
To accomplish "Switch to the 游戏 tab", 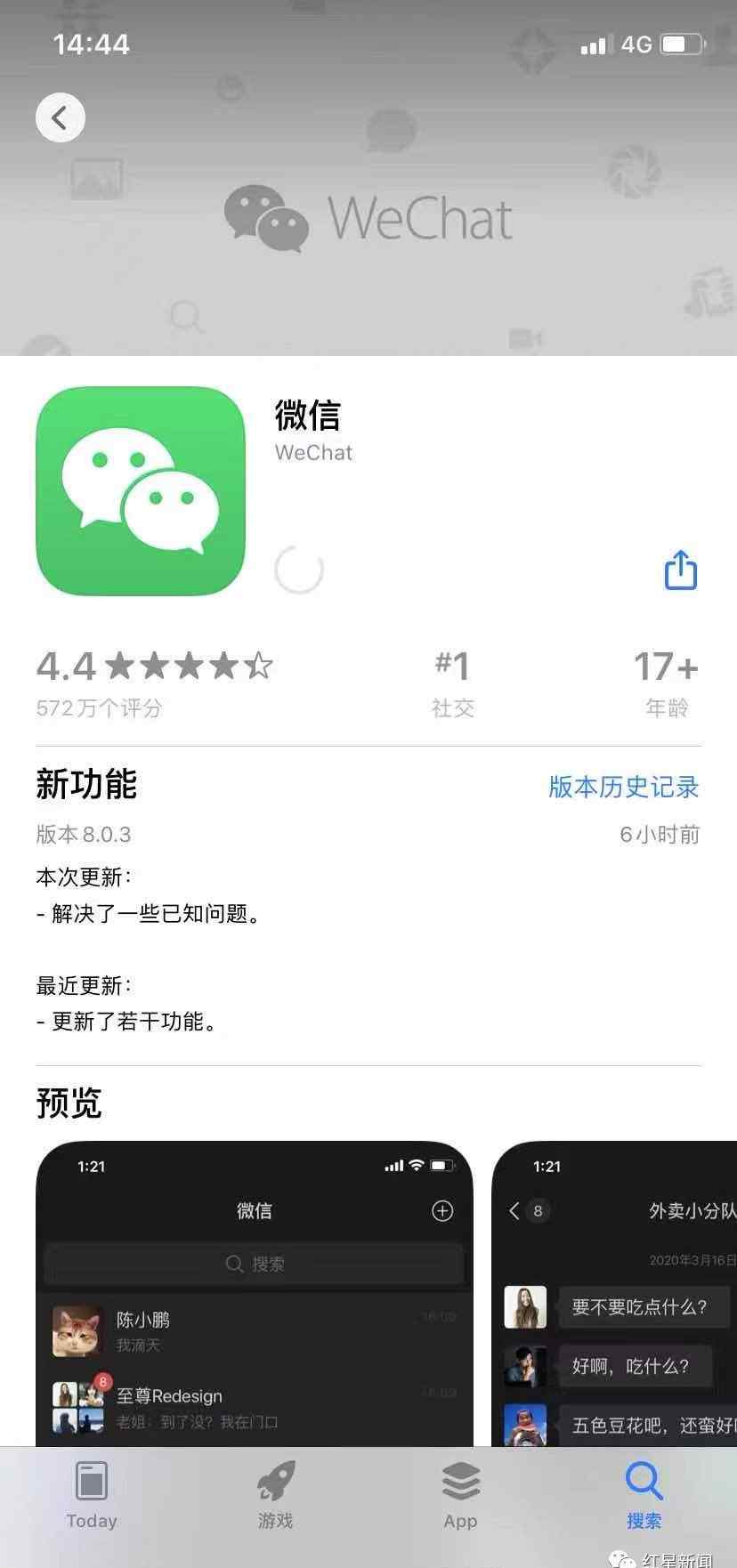I will point(275,1495).
